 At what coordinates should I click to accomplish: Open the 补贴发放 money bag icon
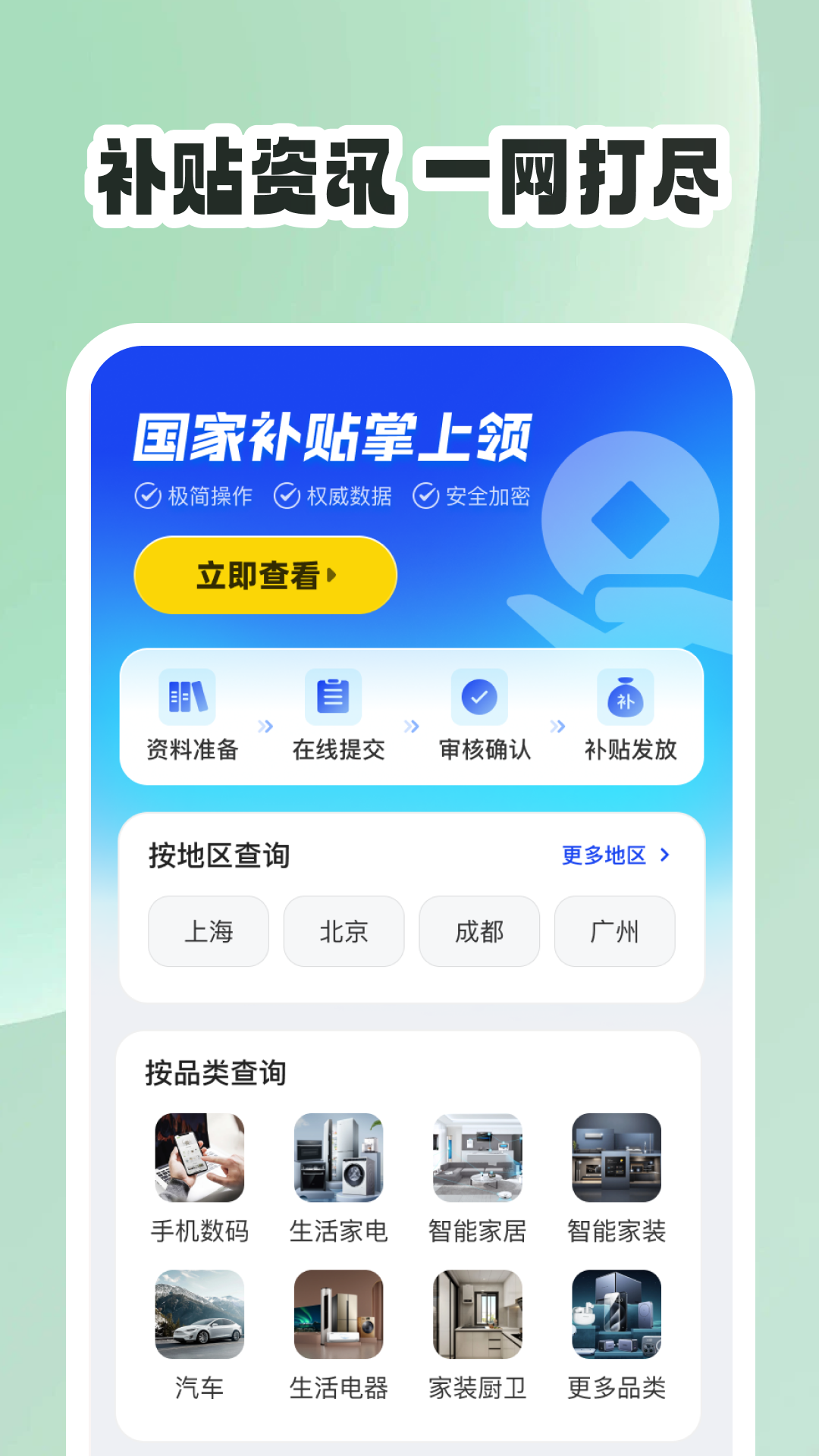pyautogui.click(x=626, y=696)
